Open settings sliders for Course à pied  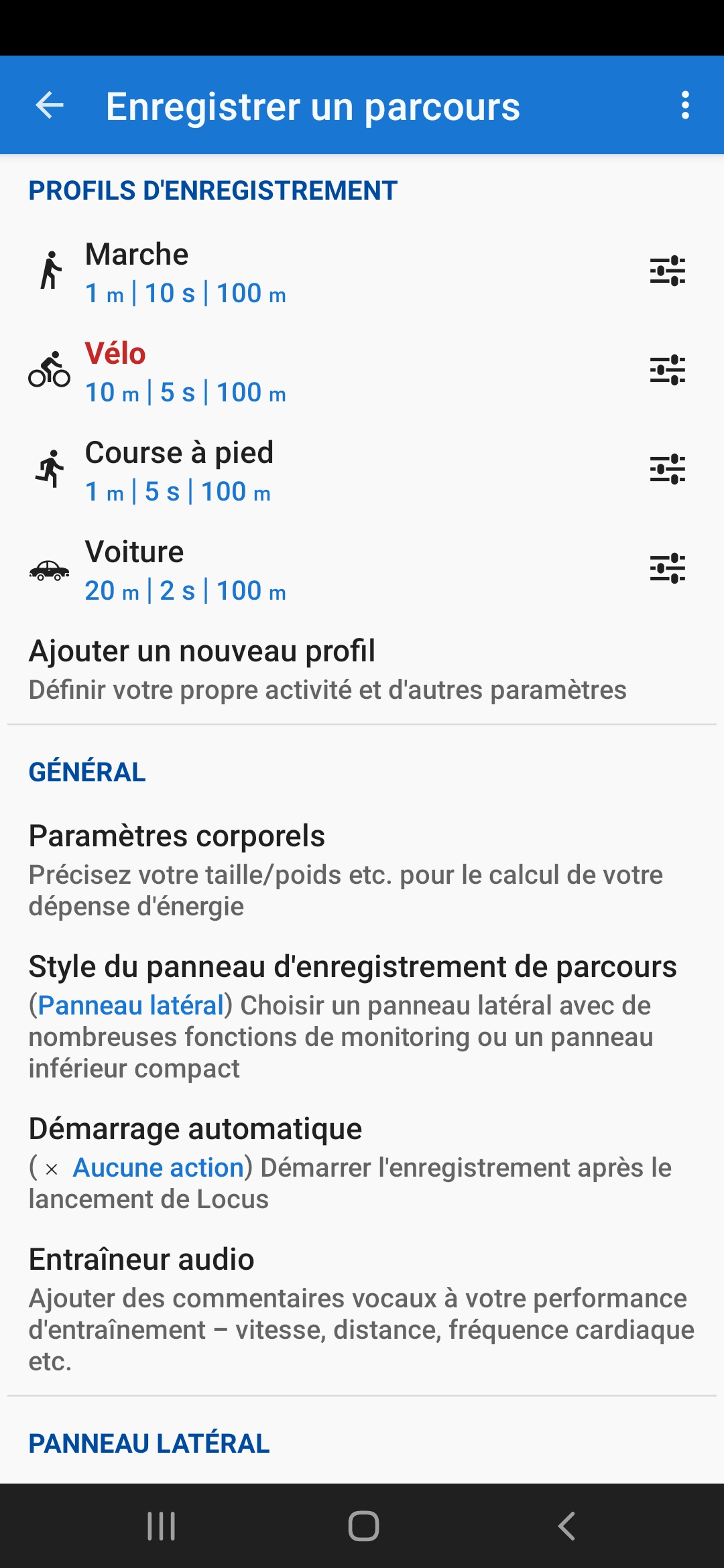click(667, 470)
